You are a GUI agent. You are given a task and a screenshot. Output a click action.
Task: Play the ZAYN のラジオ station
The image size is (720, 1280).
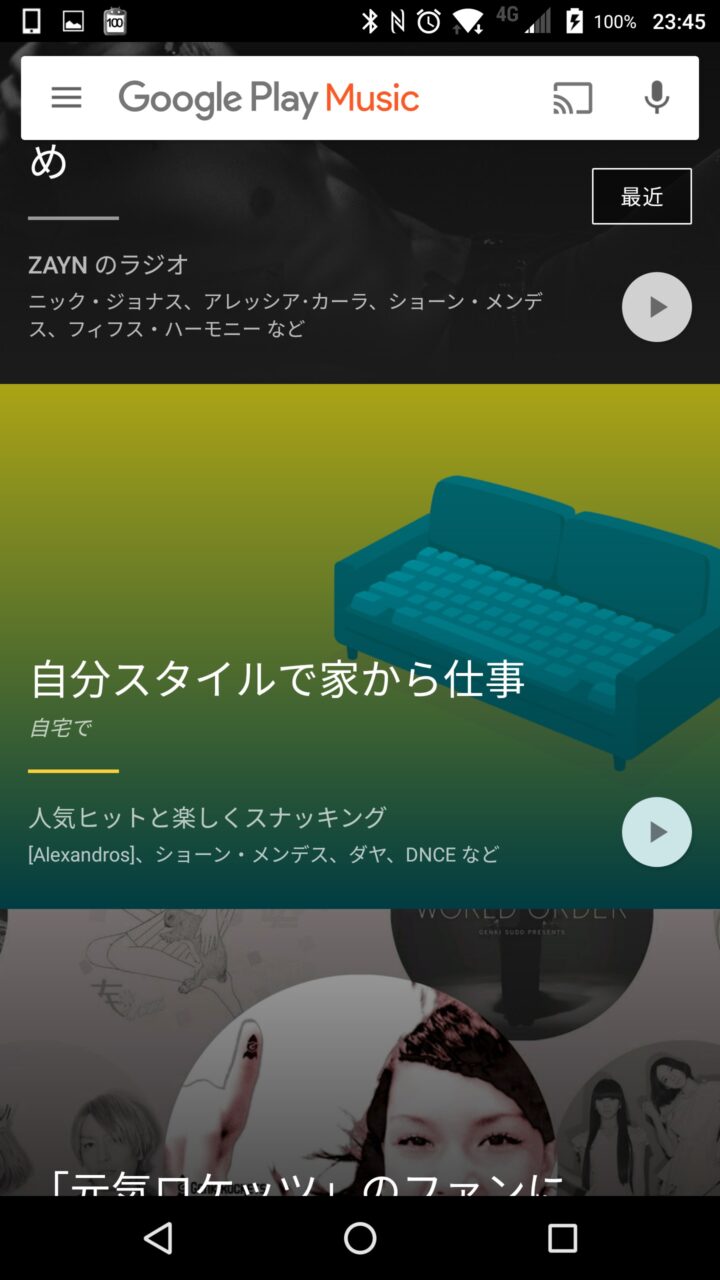(656, 307)
